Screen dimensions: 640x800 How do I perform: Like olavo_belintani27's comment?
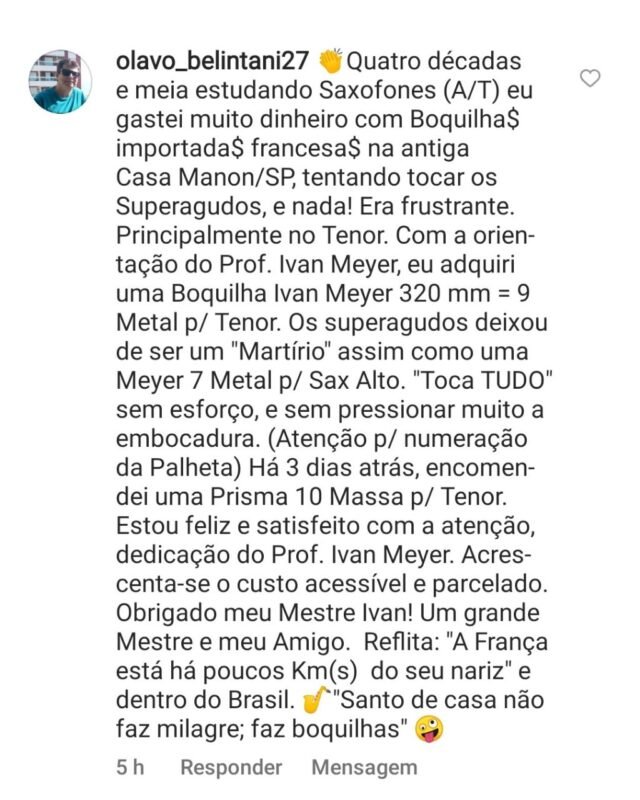click(x=590, y=78)
